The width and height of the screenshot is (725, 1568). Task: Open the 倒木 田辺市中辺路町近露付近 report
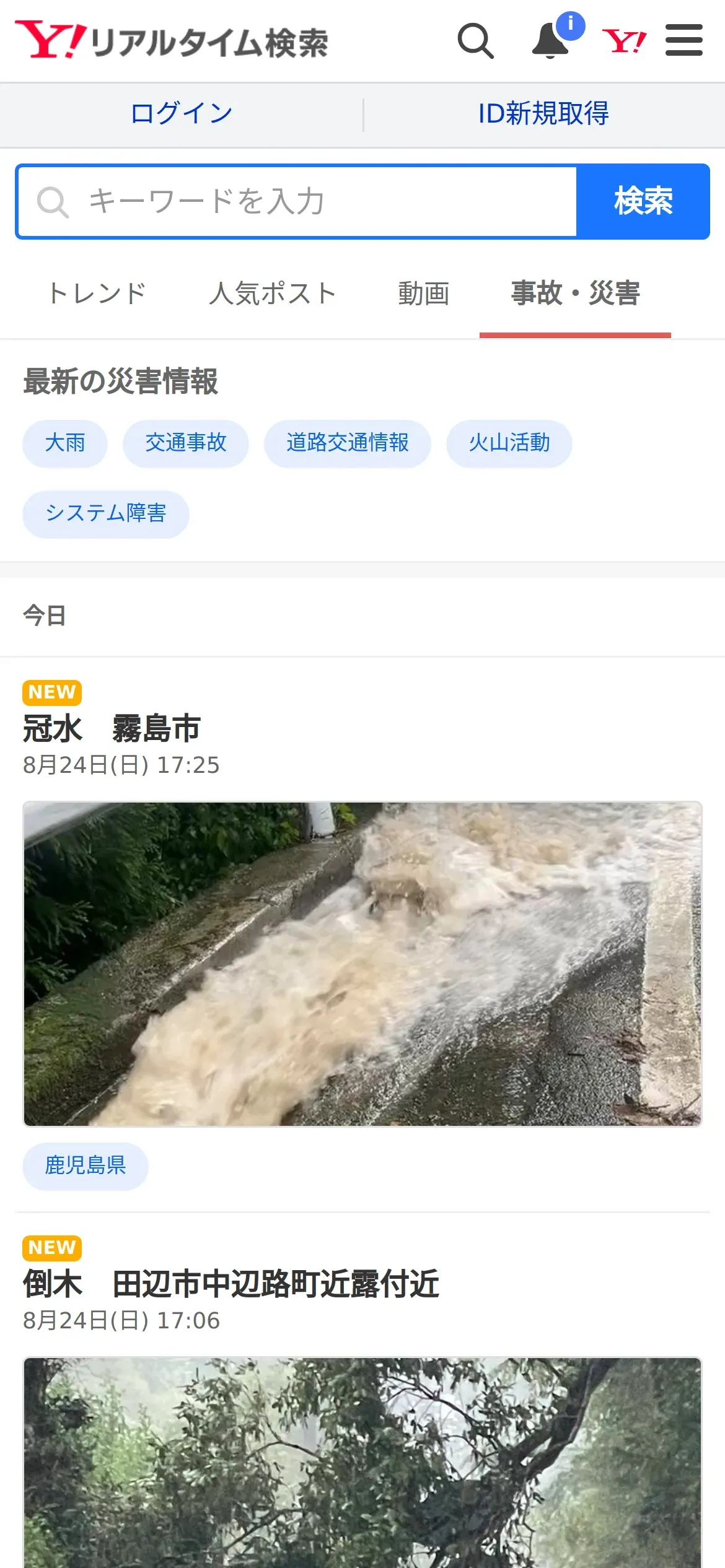pyautogui.click(x=231, y=1284)
